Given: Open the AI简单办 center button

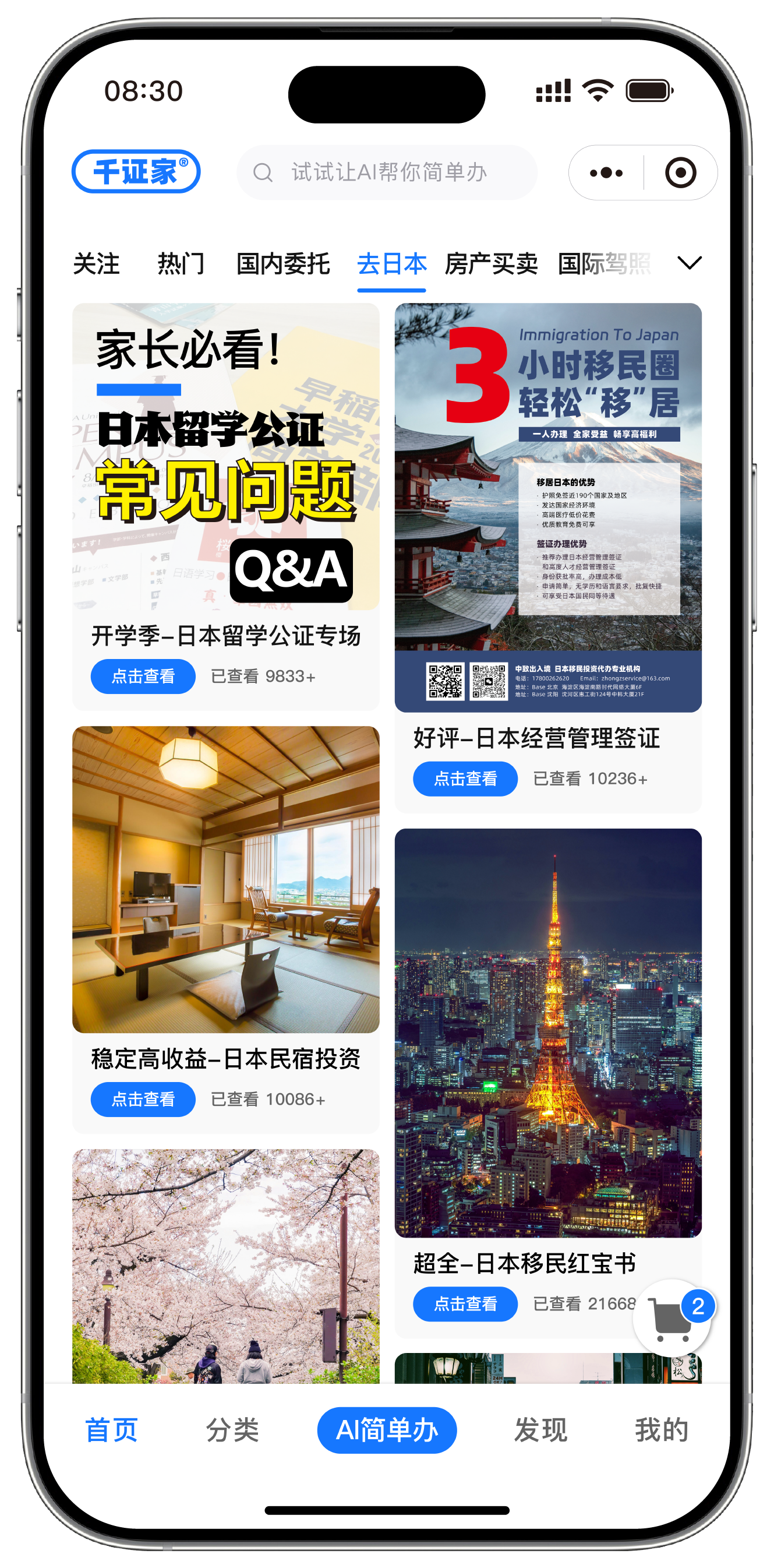Looking at the screenshot, I should (x=387, y=1430).
